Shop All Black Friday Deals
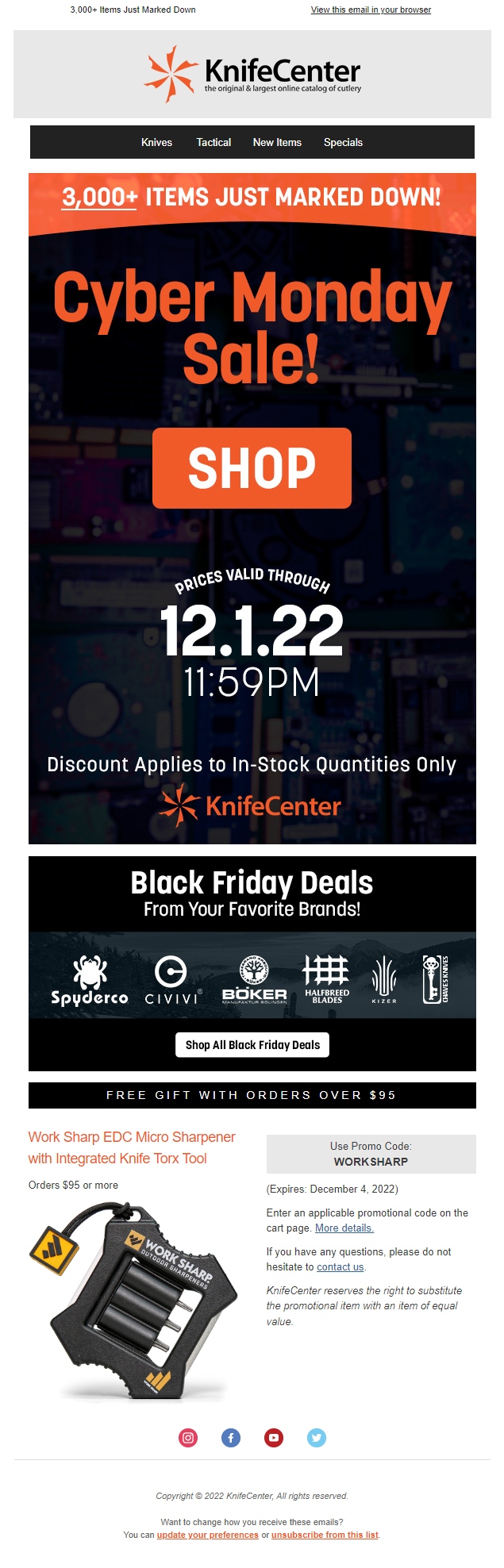504x1568 pixels. click(x=252, y=1045)
